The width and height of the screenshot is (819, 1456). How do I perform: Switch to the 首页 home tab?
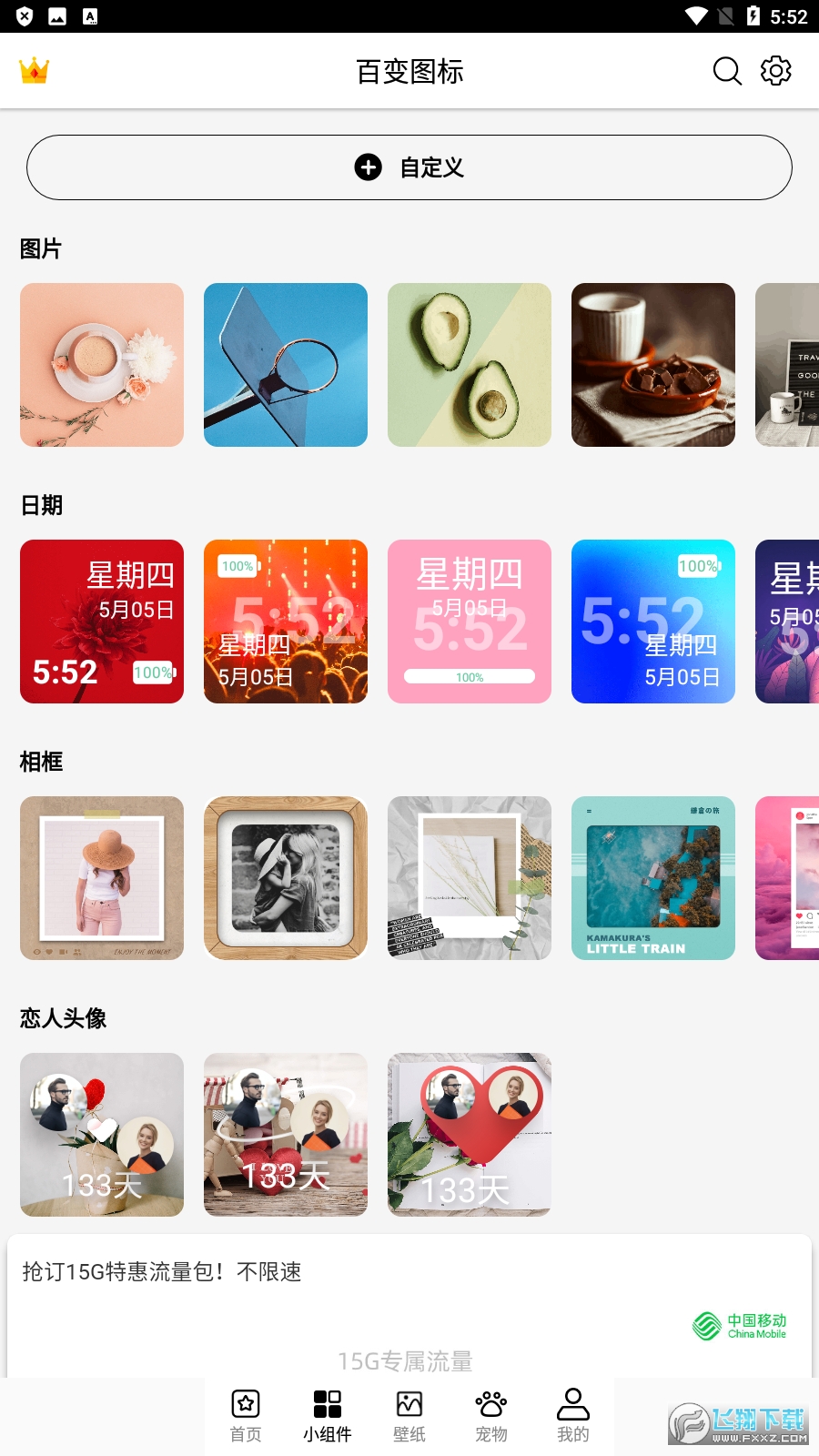coord(246,1415)
